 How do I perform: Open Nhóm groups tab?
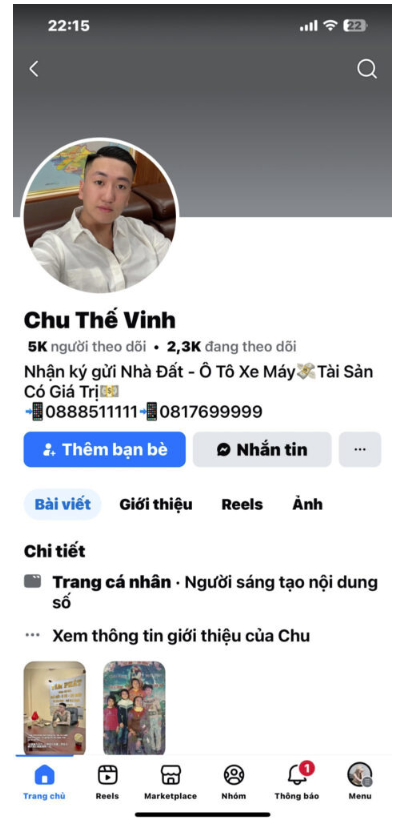click(x=234, y=782)
